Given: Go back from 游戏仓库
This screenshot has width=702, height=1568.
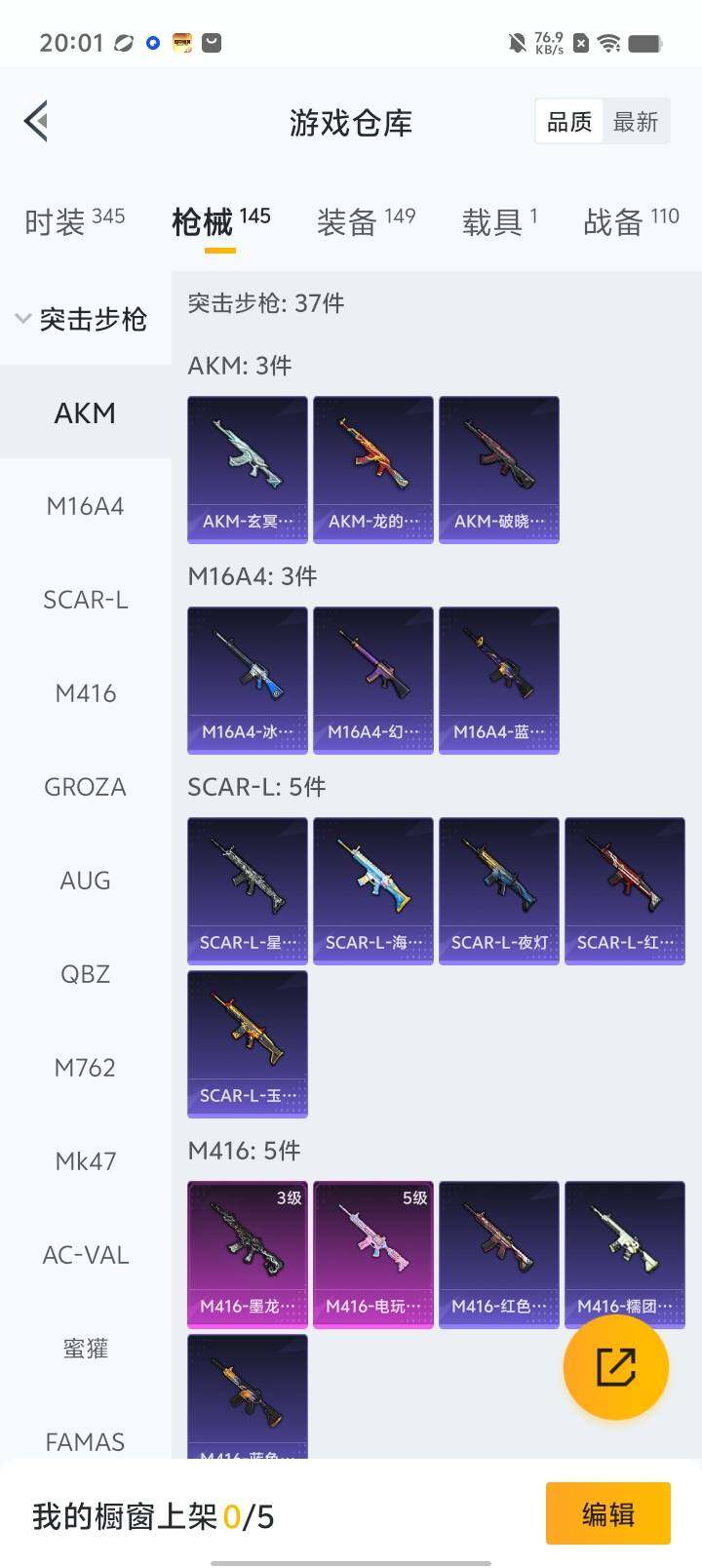Looking at the screenshot, I should coord(37,122).
